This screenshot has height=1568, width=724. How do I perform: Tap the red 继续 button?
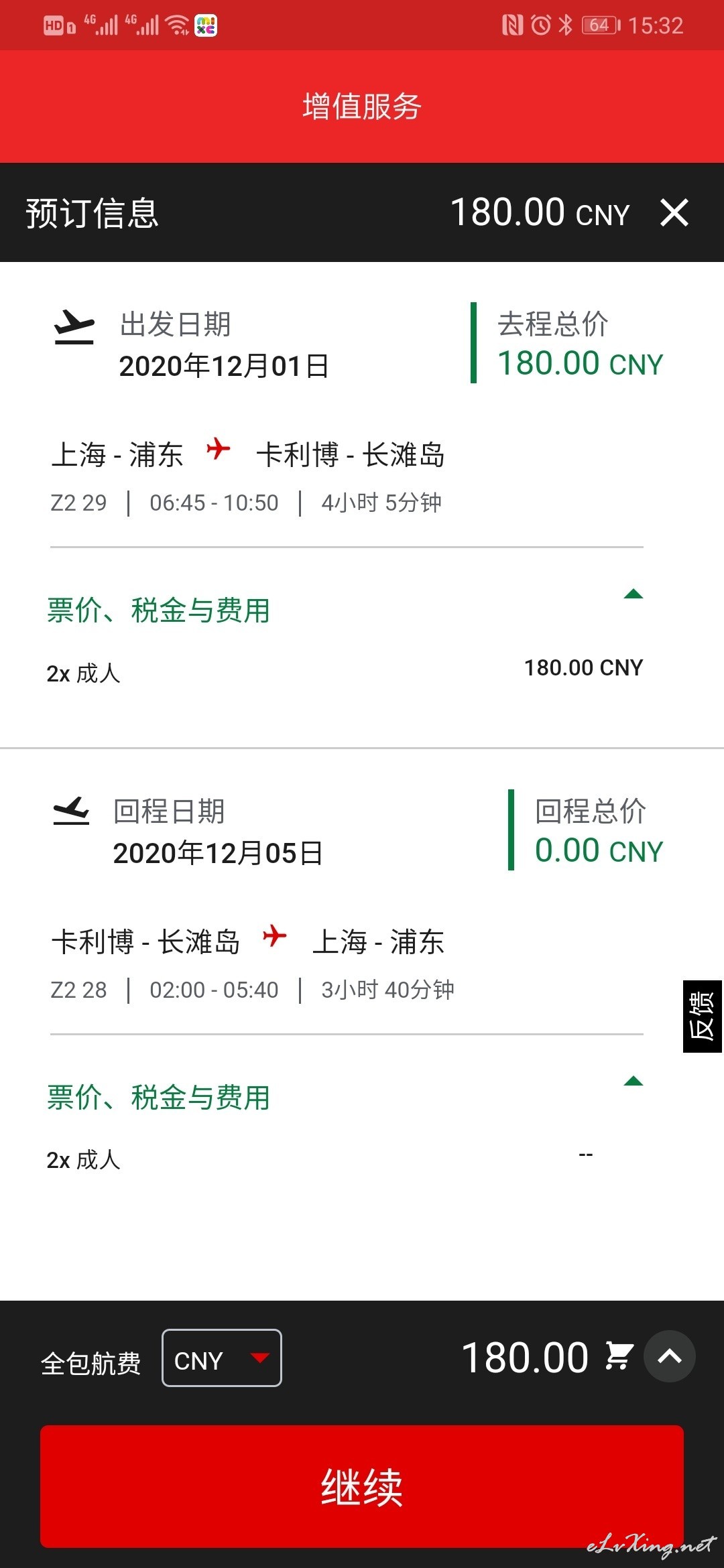pos(362,1486)
